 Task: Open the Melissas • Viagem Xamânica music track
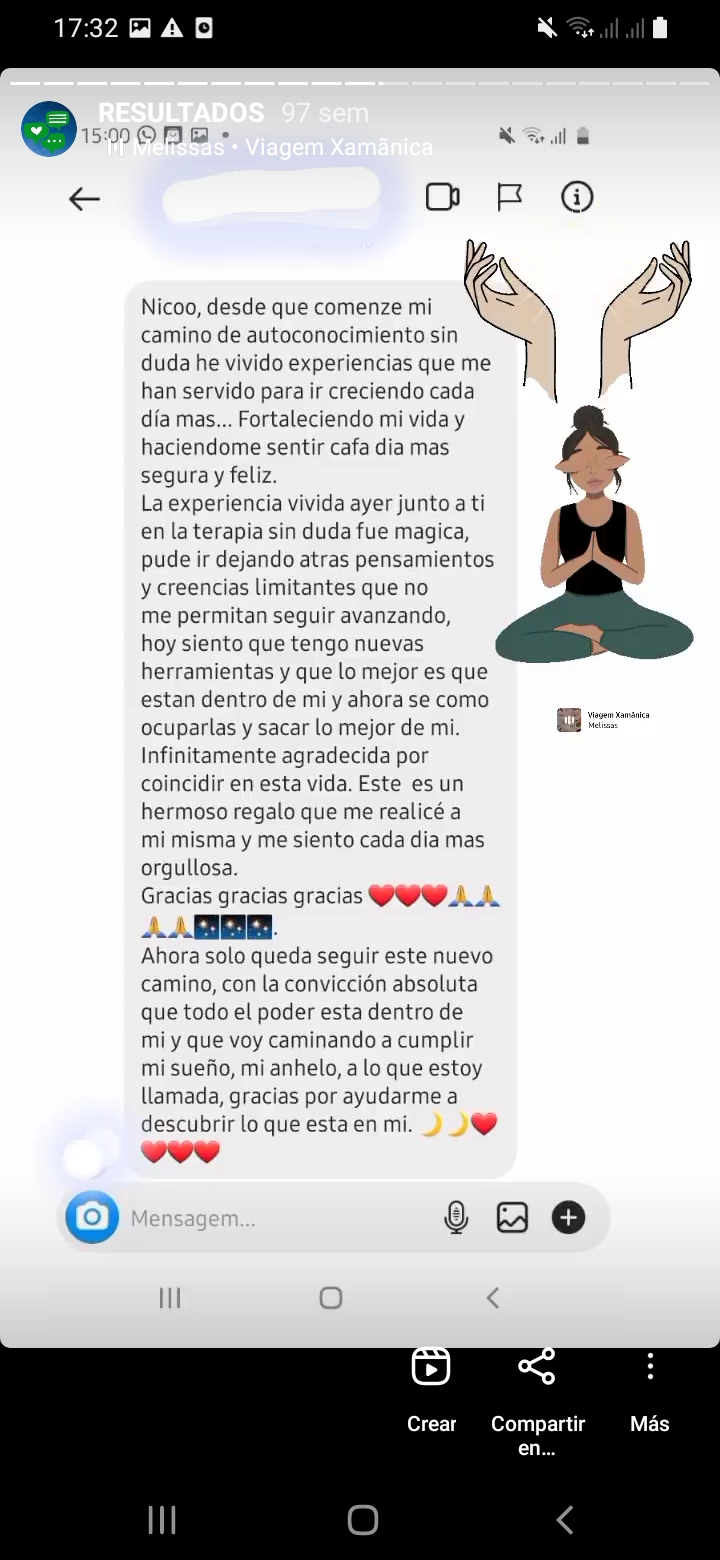click(270, 147)
